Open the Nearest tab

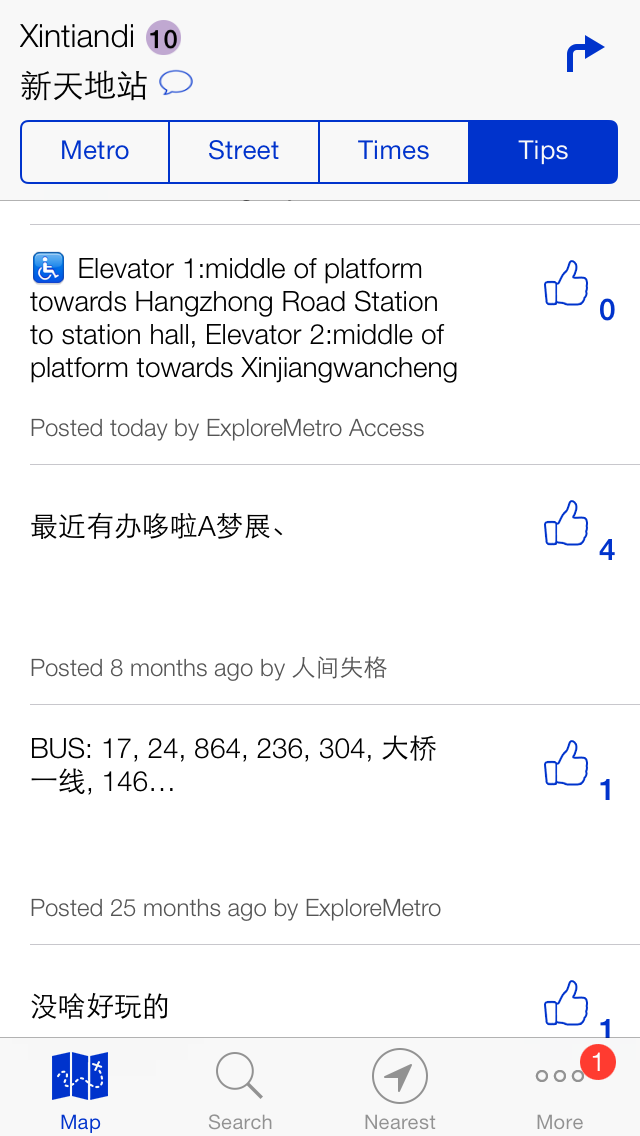click(400, 1089)
